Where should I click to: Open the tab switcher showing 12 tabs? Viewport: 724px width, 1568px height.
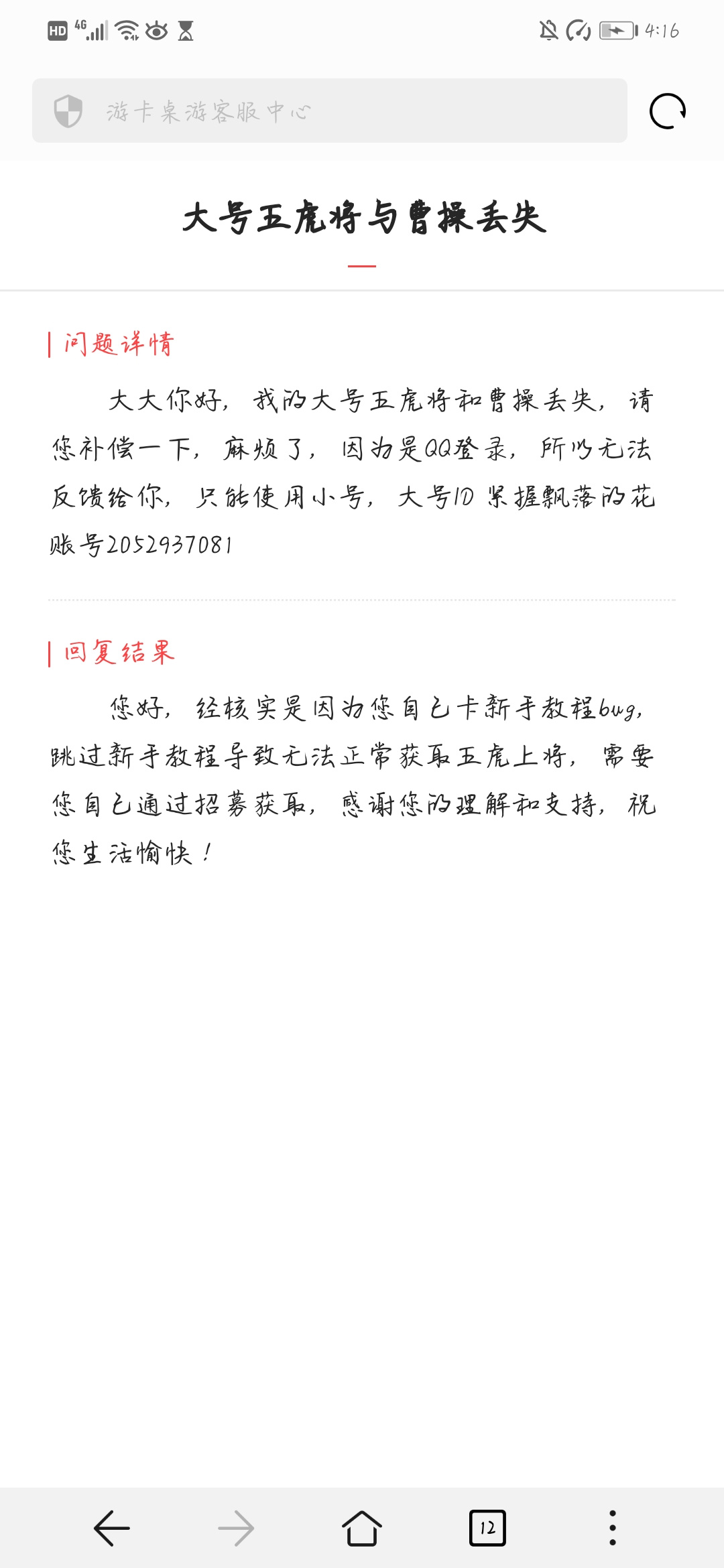(x=487, y=1528)
